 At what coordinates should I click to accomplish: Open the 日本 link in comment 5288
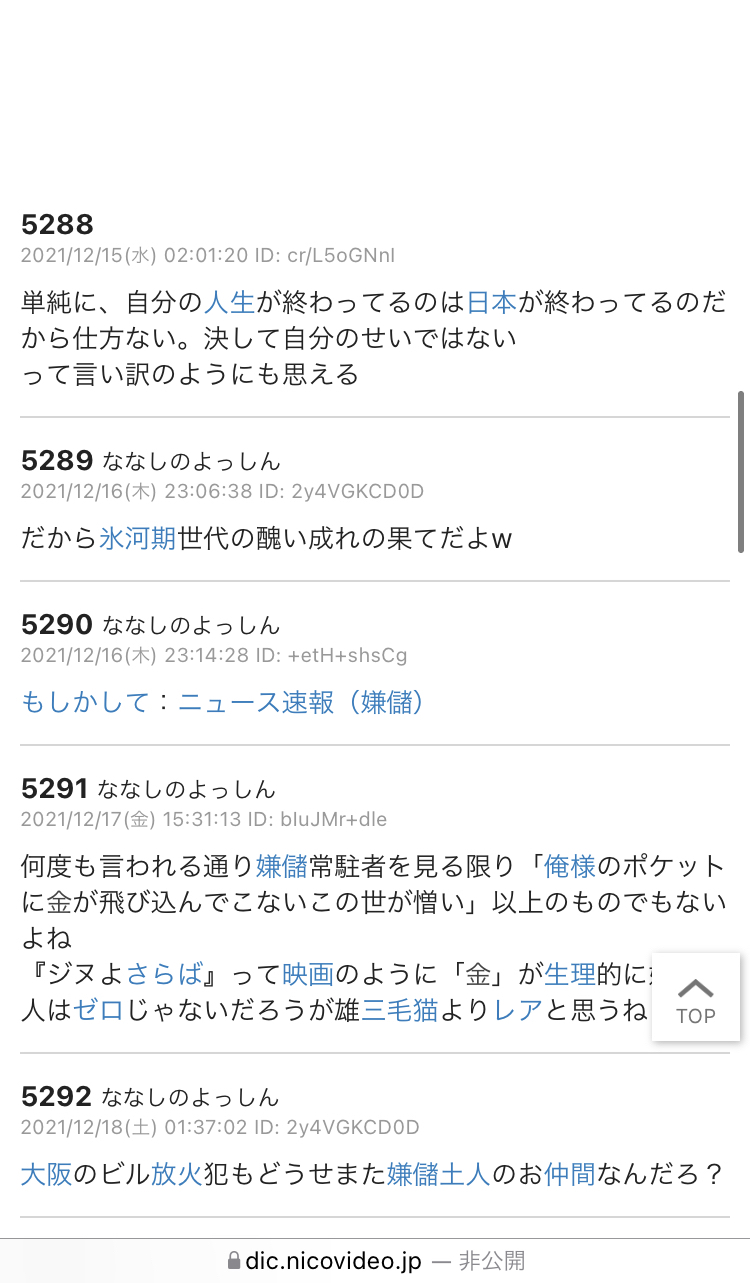point(492,301)
